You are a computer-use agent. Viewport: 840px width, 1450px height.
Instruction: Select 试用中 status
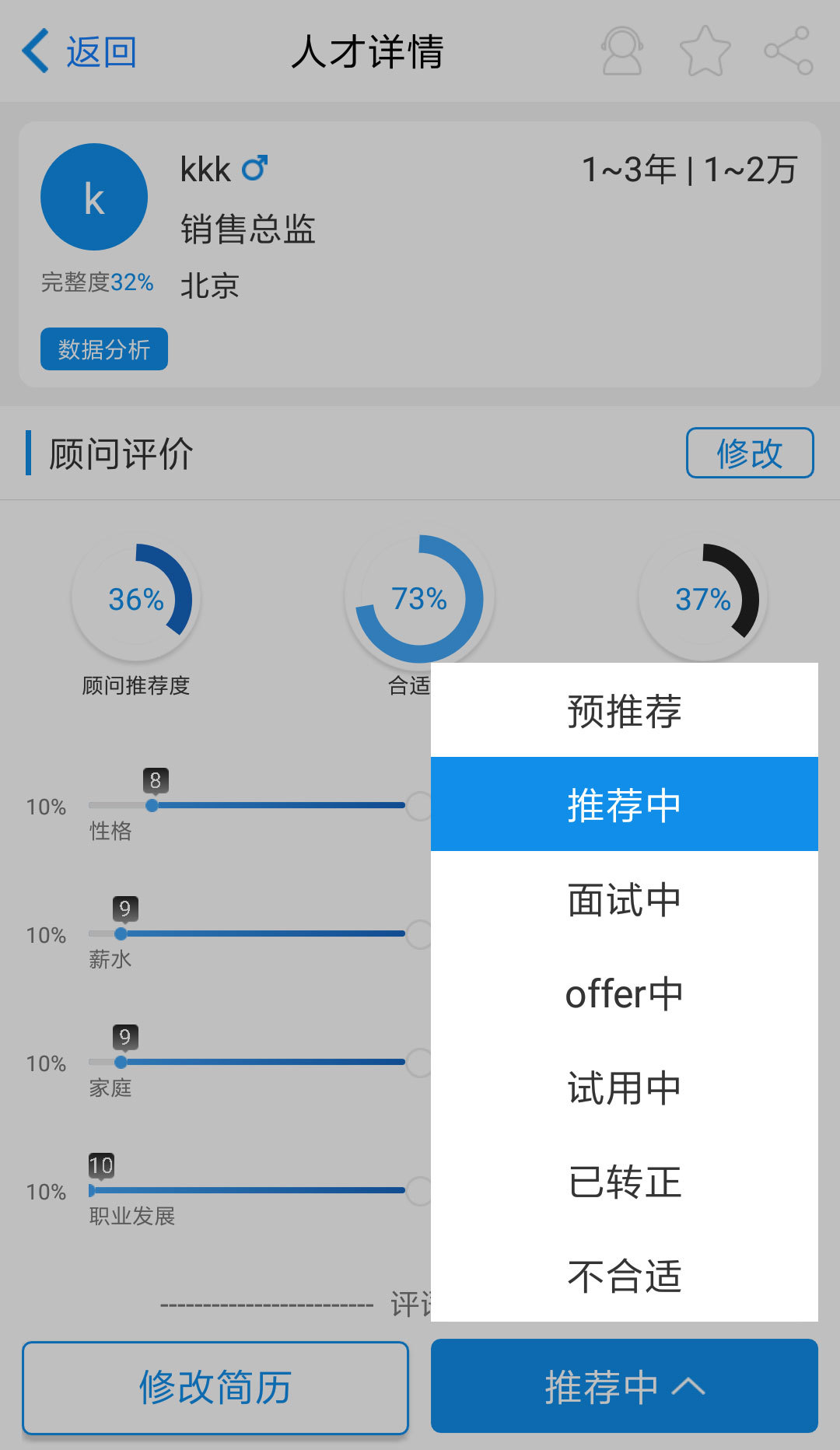click(624, 1087)
